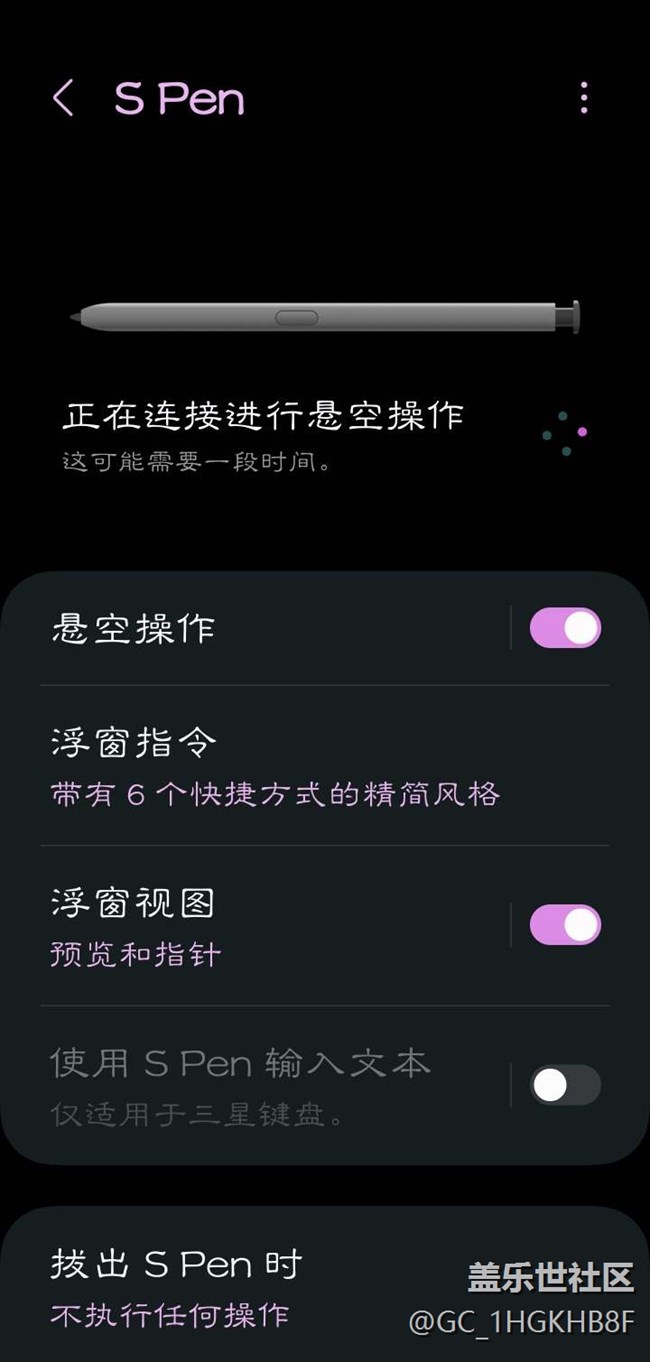This screenshot has width=650, height=1362.
Task: Disable the 浮窗视图 switch
Action: click(x=565, y=925)
